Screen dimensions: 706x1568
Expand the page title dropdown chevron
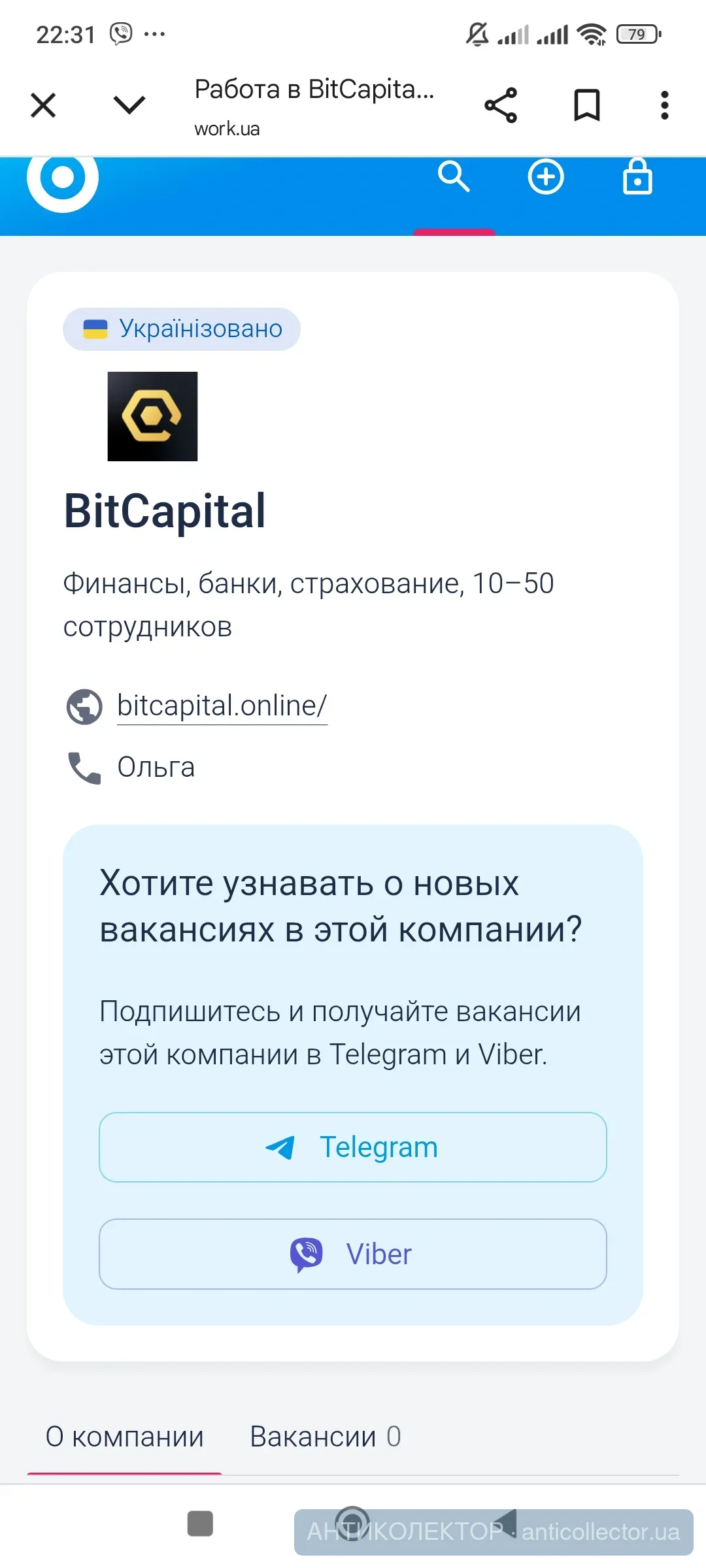129,105
